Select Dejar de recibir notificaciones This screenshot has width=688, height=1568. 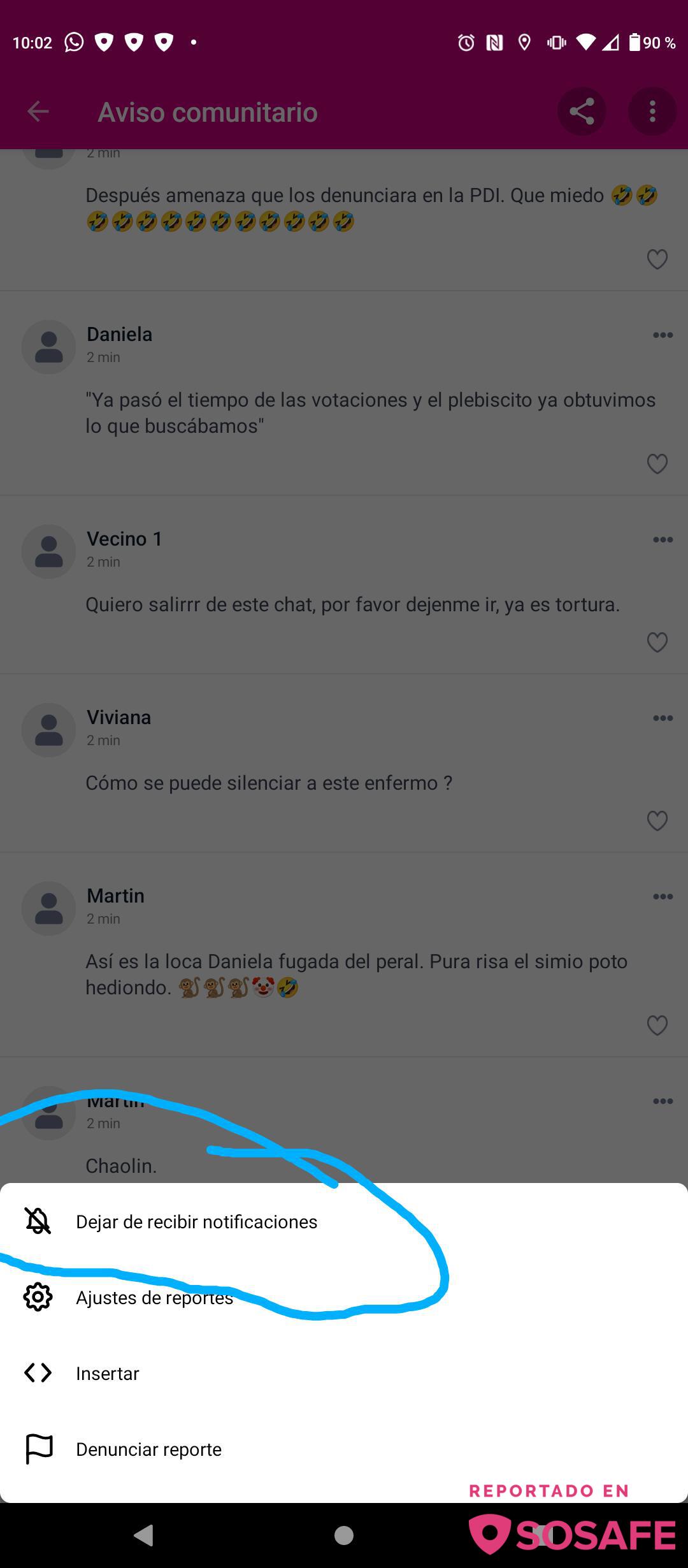tap(196, 1222)
